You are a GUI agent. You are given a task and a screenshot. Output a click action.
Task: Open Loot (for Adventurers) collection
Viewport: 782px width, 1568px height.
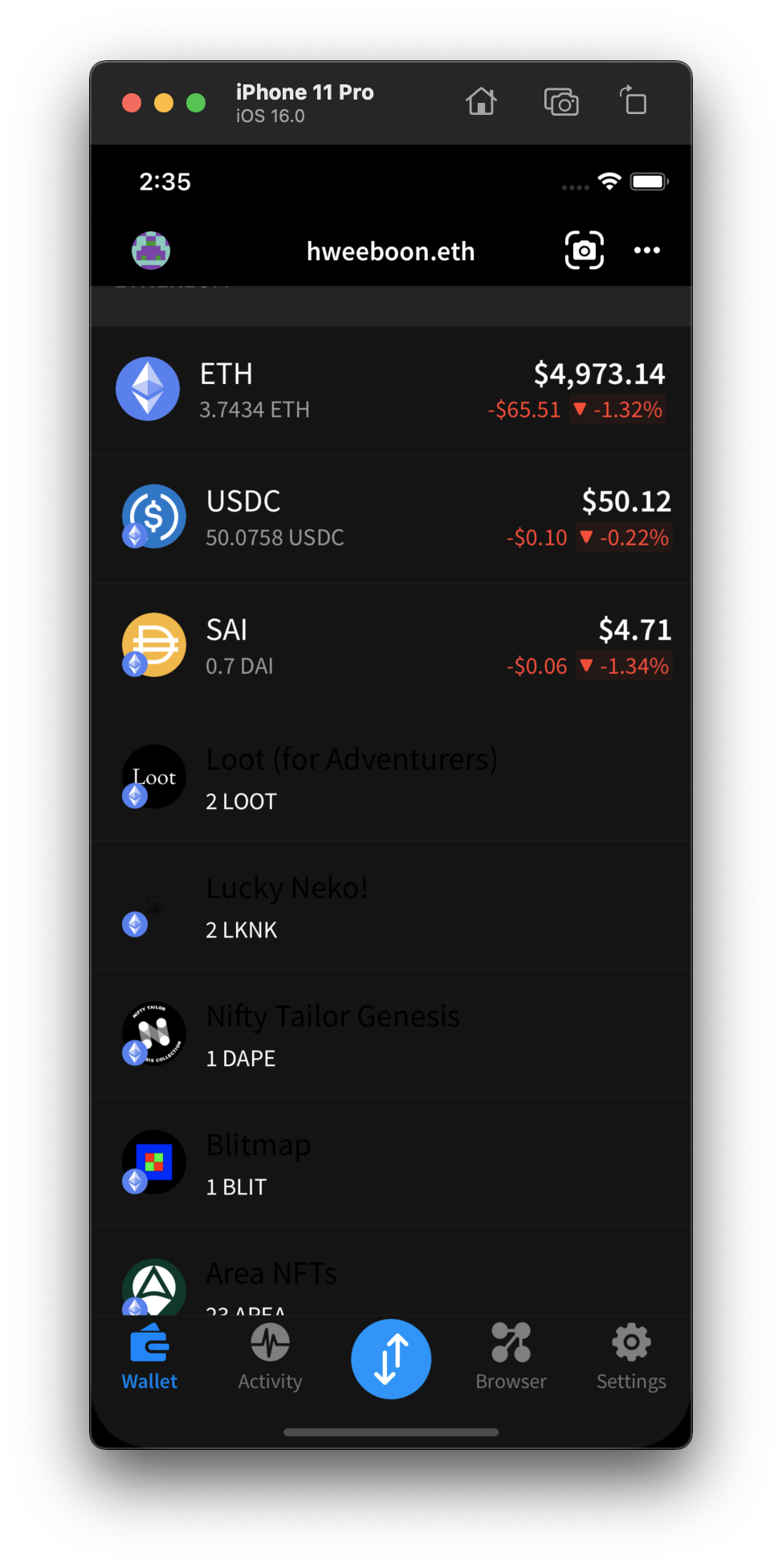(391, 777)
